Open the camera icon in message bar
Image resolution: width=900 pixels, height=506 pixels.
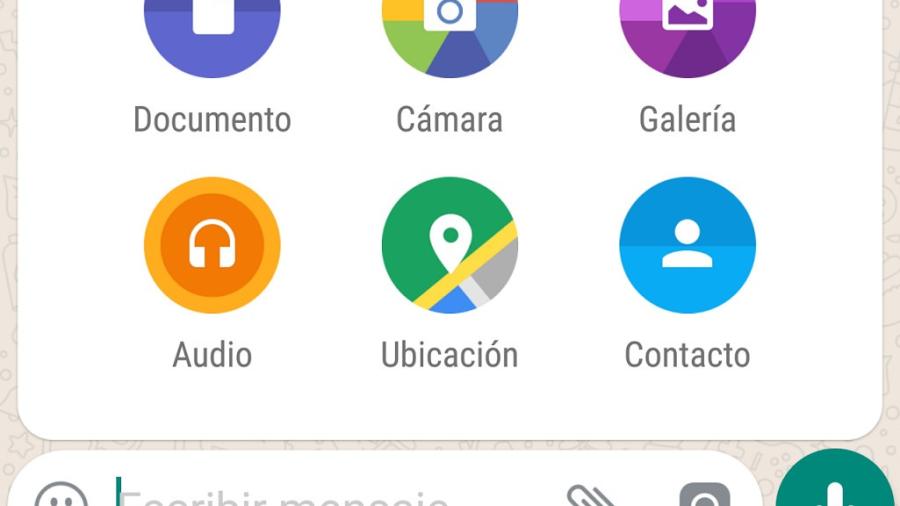pos(704,497)
